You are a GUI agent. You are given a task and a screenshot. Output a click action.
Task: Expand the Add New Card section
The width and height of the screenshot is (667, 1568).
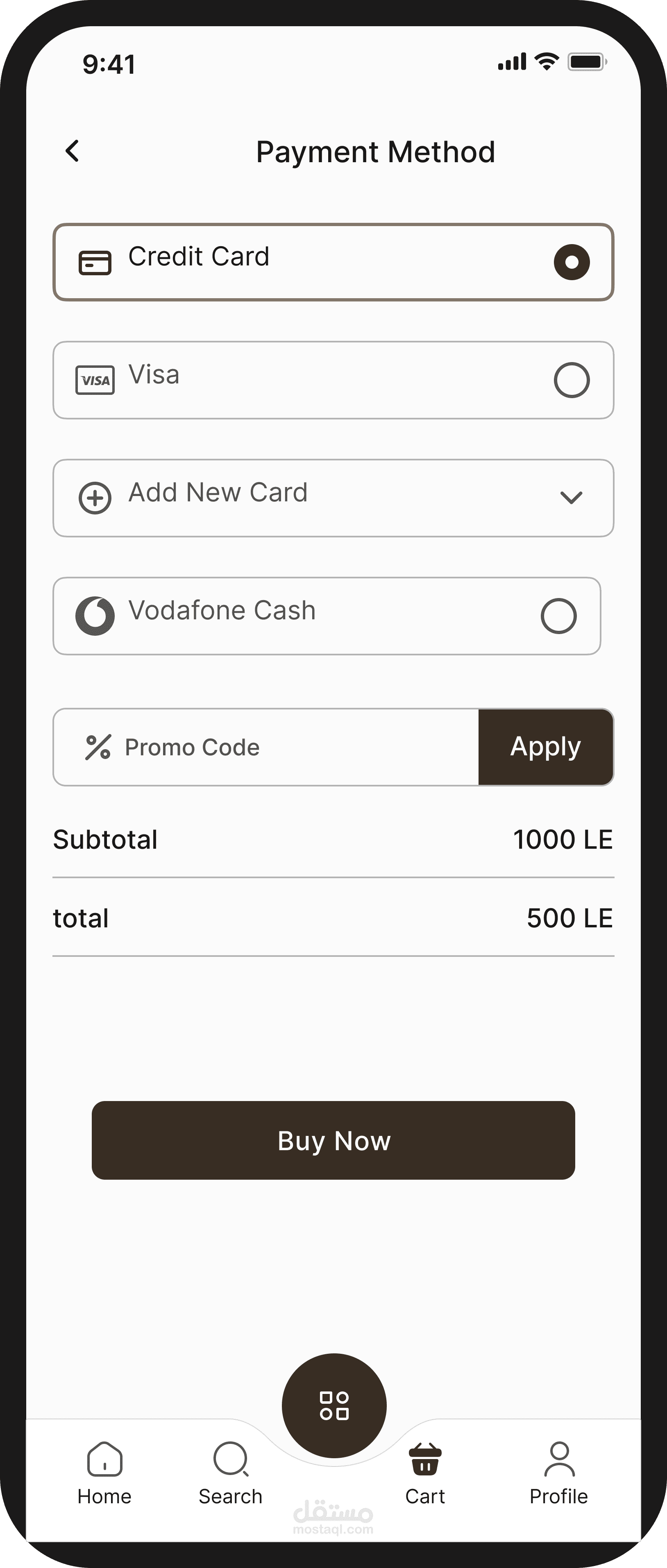(333, 498)
